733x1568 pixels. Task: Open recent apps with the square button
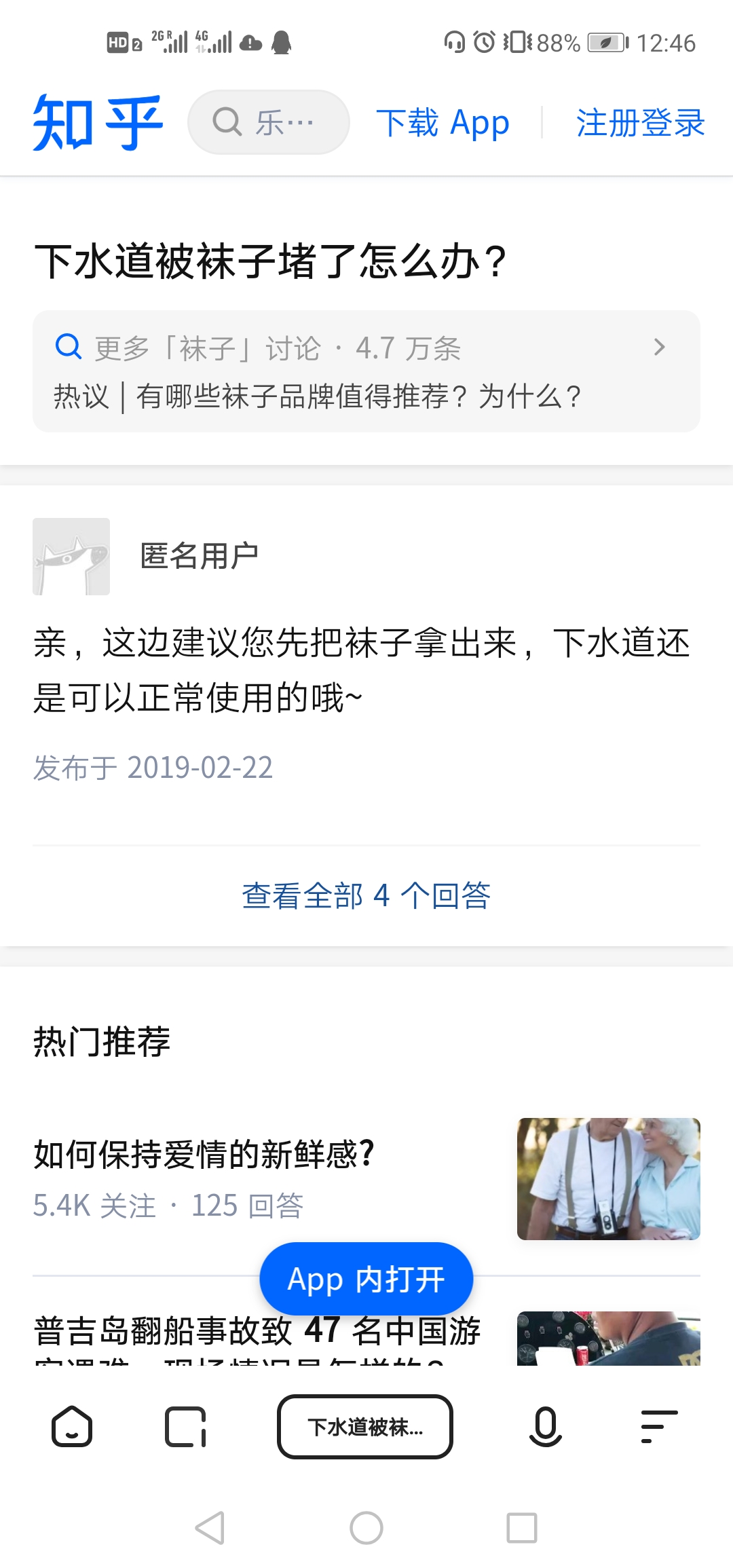pyautogui.click(x=522, y=1528)
